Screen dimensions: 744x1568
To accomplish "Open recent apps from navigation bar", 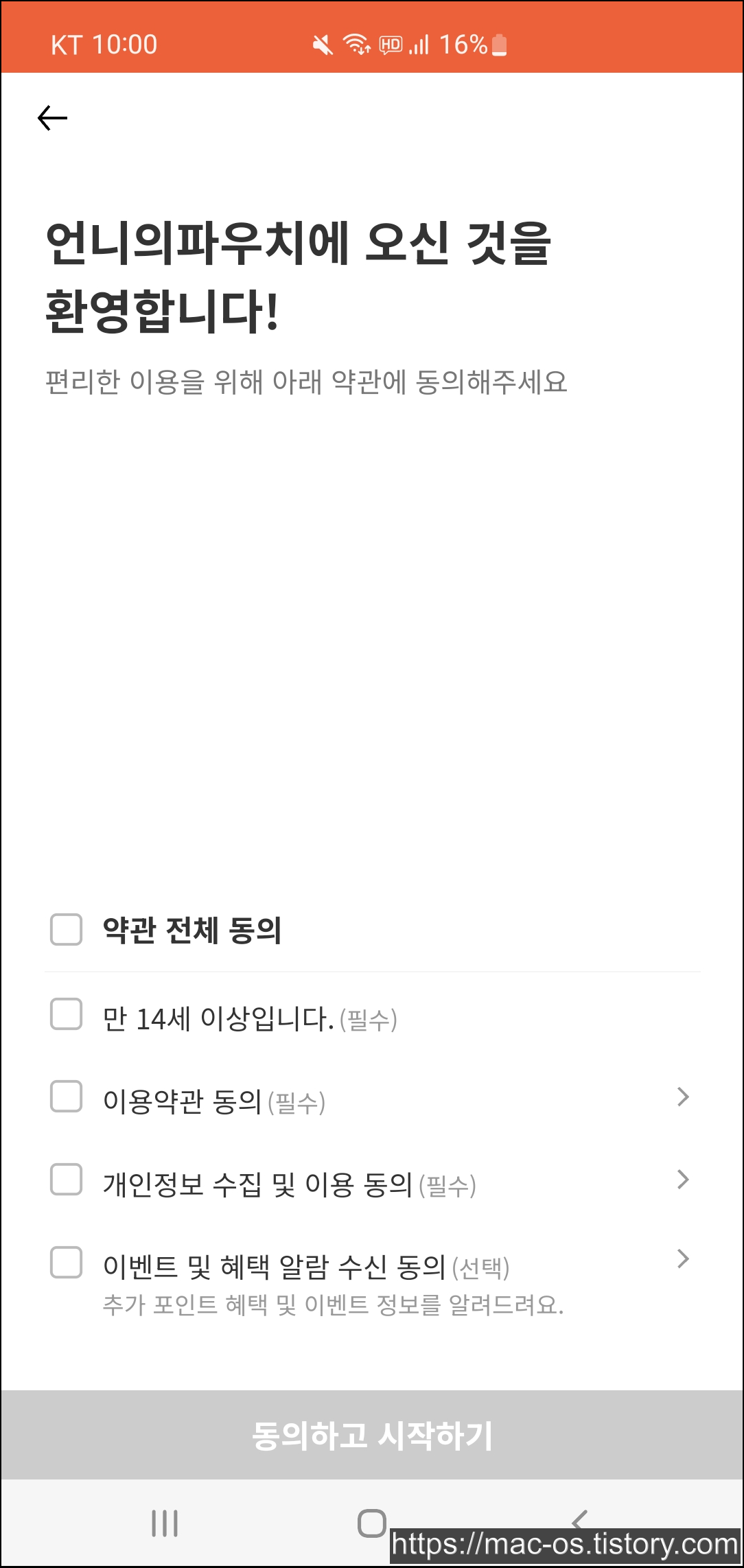I will 165,1523.
